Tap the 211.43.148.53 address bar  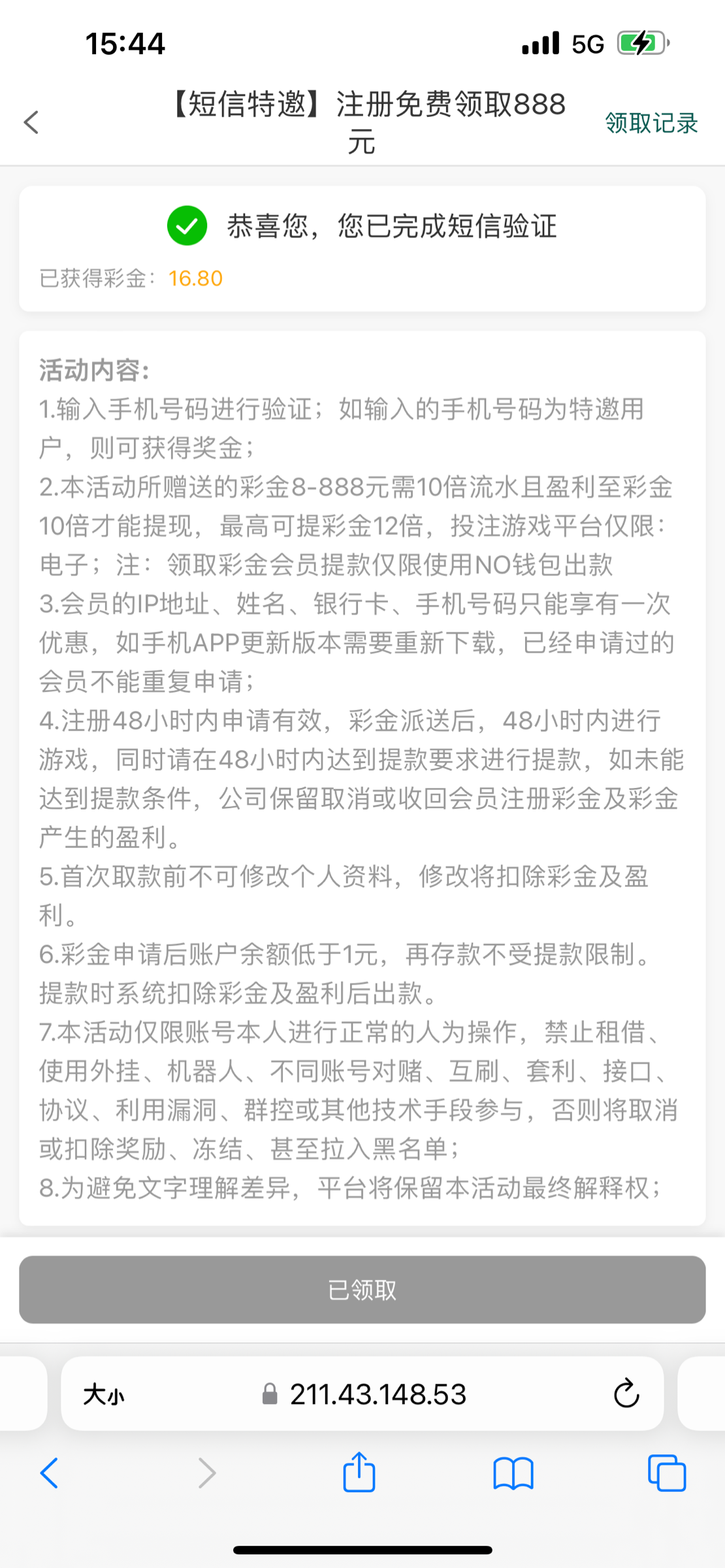(362, 1394)
